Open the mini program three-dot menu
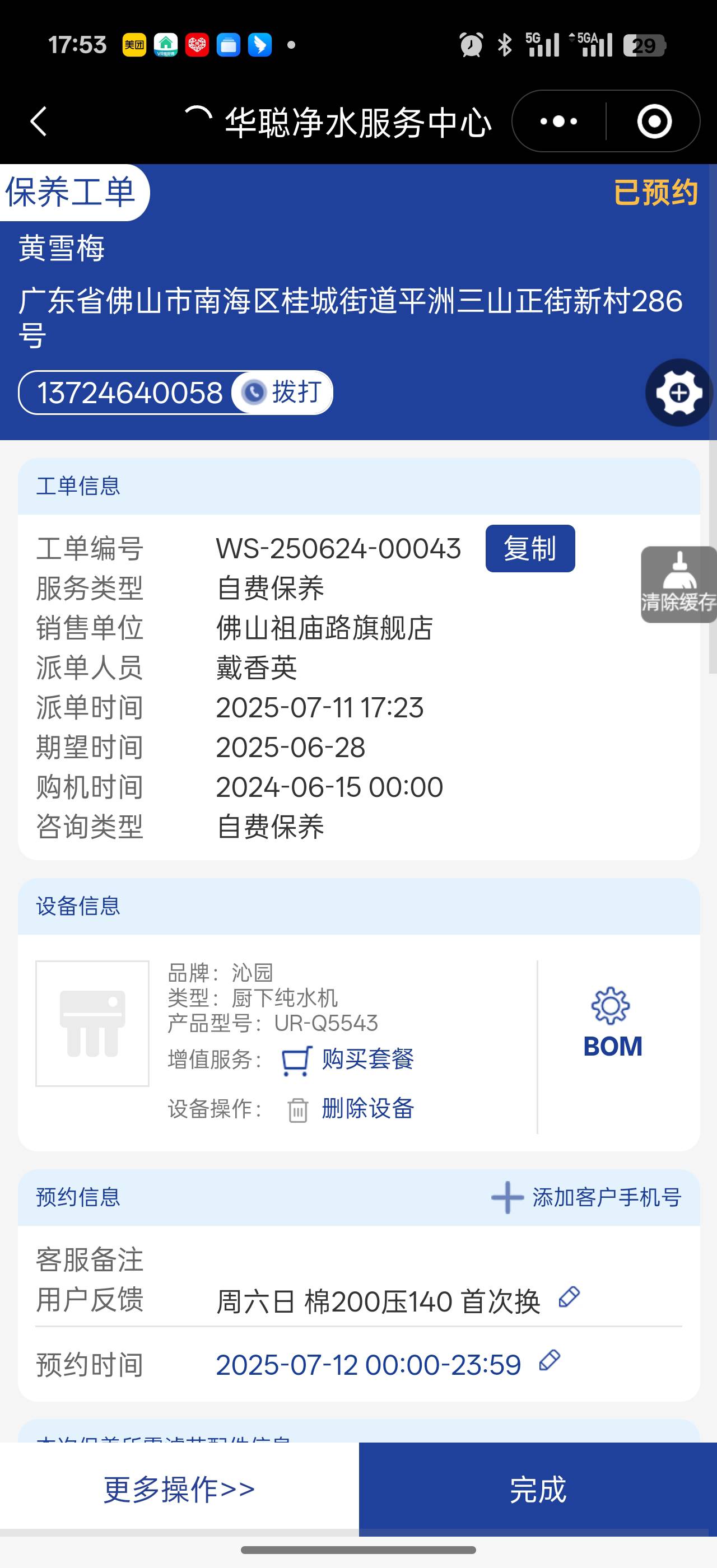This screenshot has height=1568, width=717. [x=558, y=122]
